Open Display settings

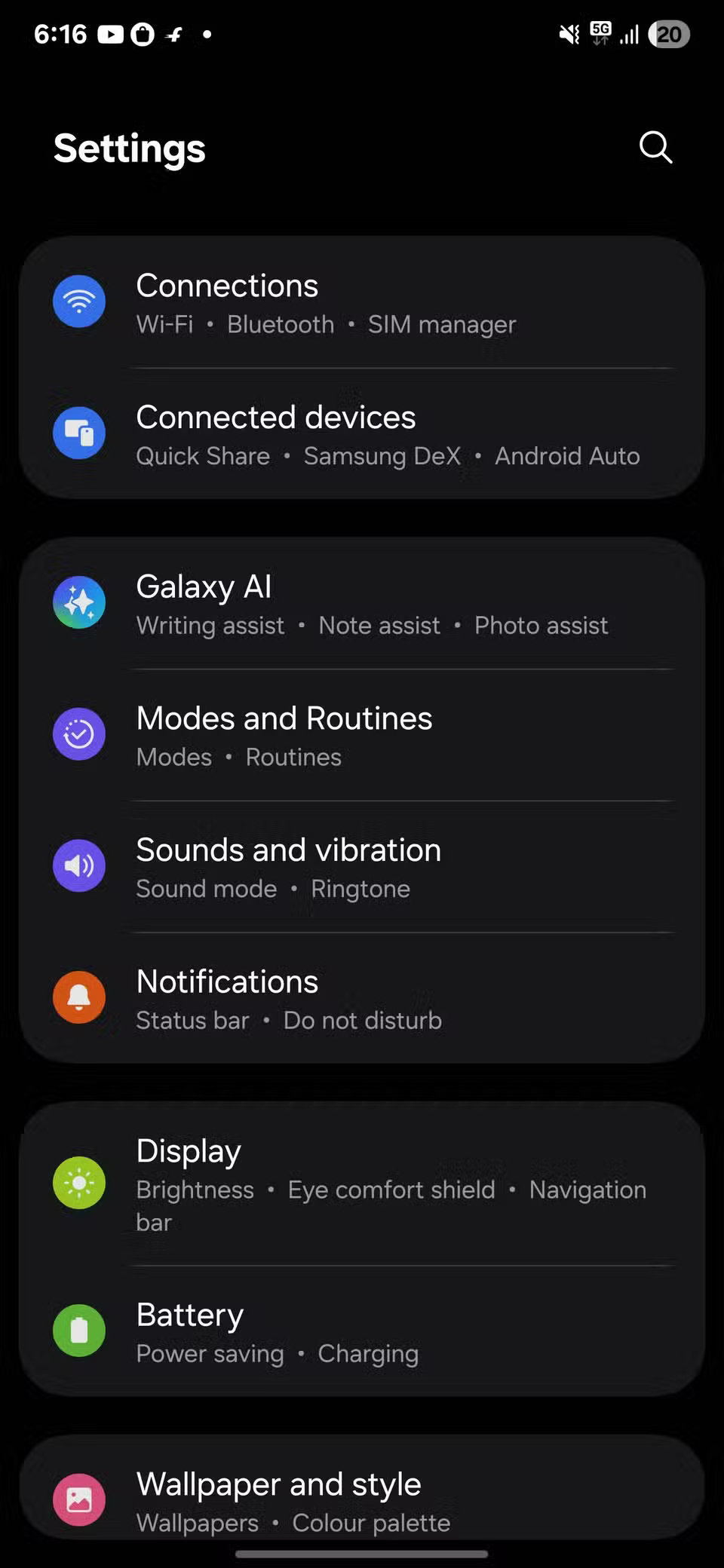(x=362, y=1182)
